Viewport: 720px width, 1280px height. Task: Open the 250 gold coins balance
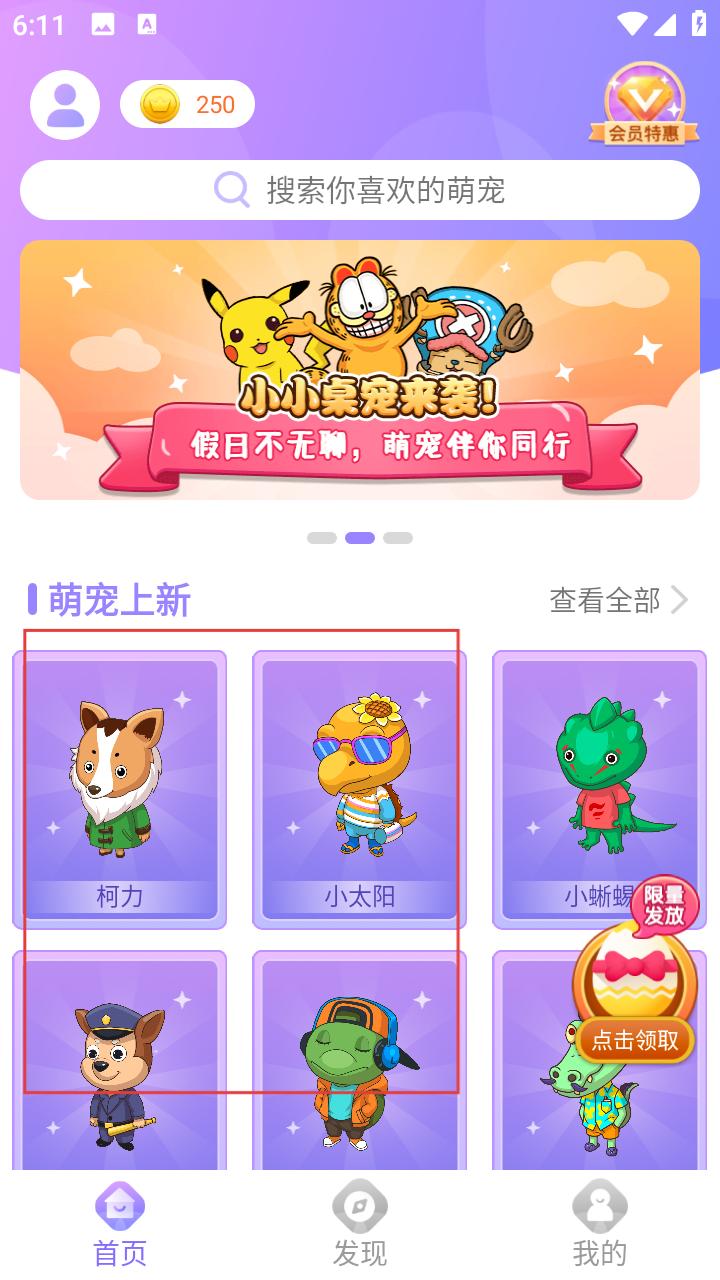click(x=188, y=105)
